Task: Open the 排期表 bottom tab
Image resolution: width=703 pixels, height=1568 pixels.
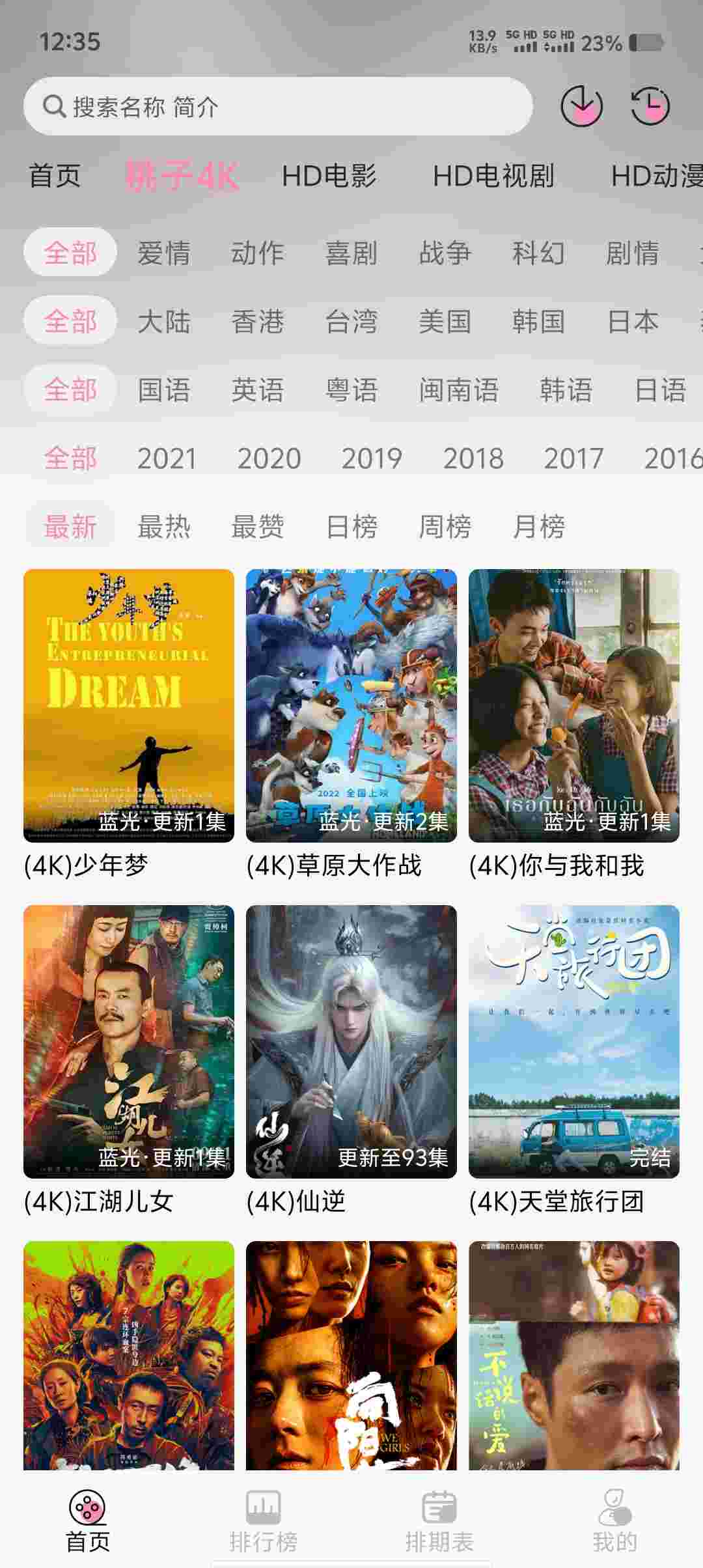Action: coord(439,1520)
